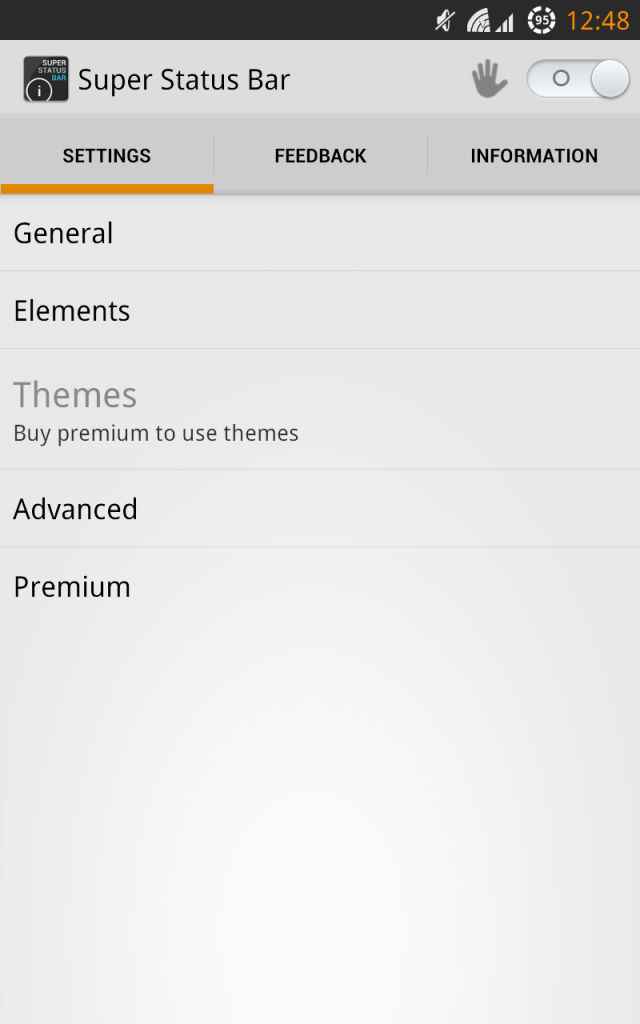
Task: Open Advanced settings
Action: click(320, 509)
